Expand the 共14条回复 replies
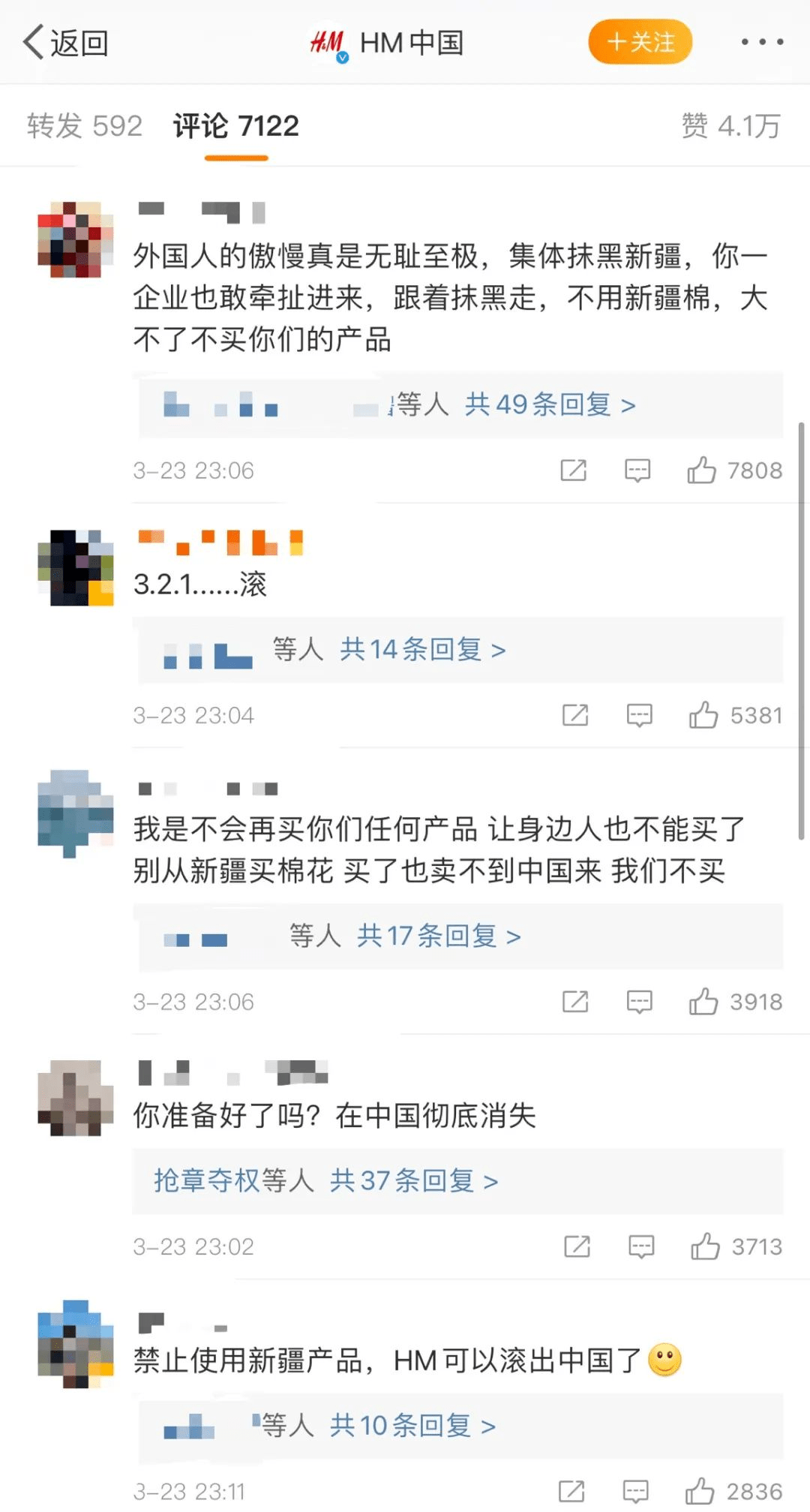Viewport: 810px width, 1512px height. point(422,650)
